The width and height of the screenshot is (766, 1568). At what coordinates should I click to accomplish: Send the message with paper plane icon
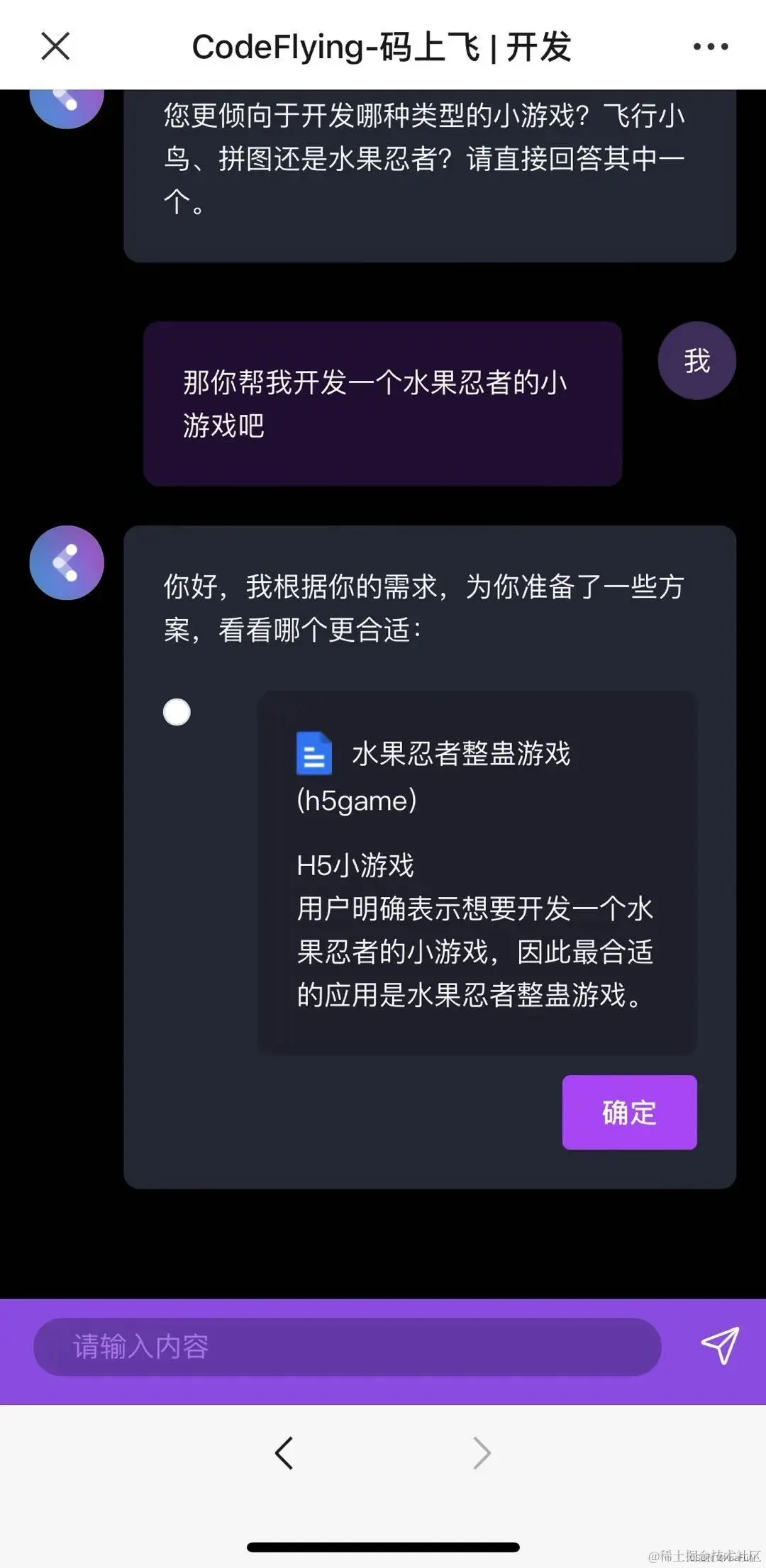720,1345
